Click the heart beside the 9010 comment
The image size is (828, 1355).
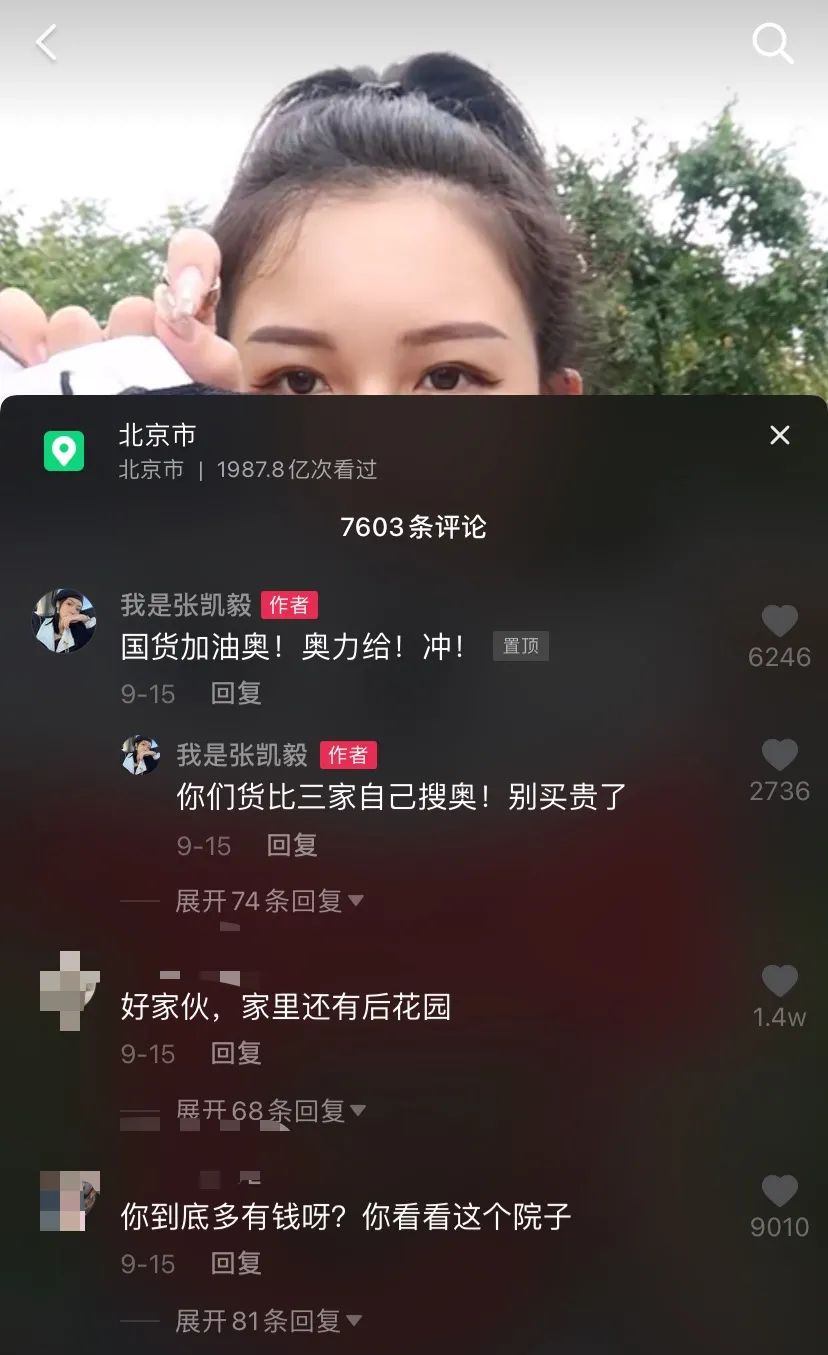[779, 1190]
